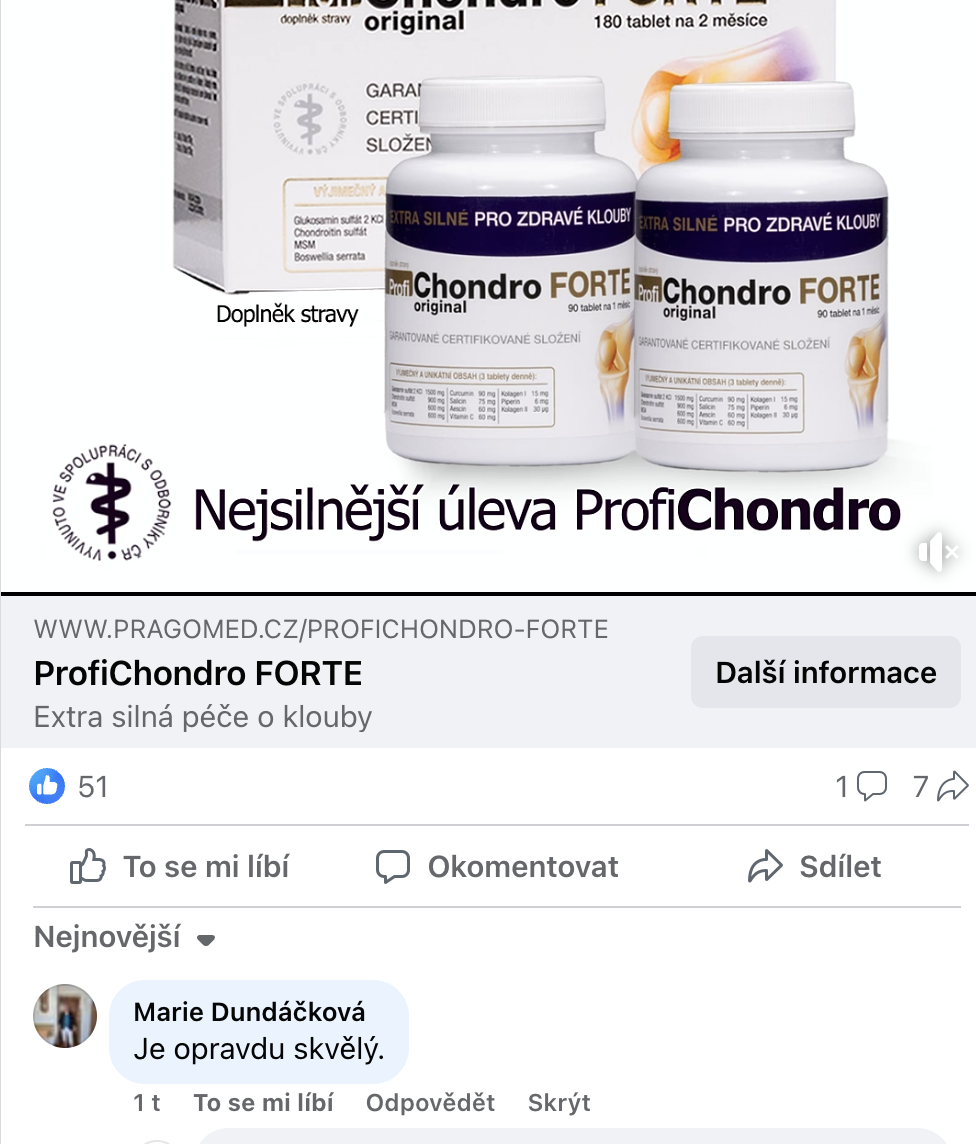This screenshot has height=1144, width=976.
Task: Tap Okomentovat to write a comment
Action: coord(497,866)
